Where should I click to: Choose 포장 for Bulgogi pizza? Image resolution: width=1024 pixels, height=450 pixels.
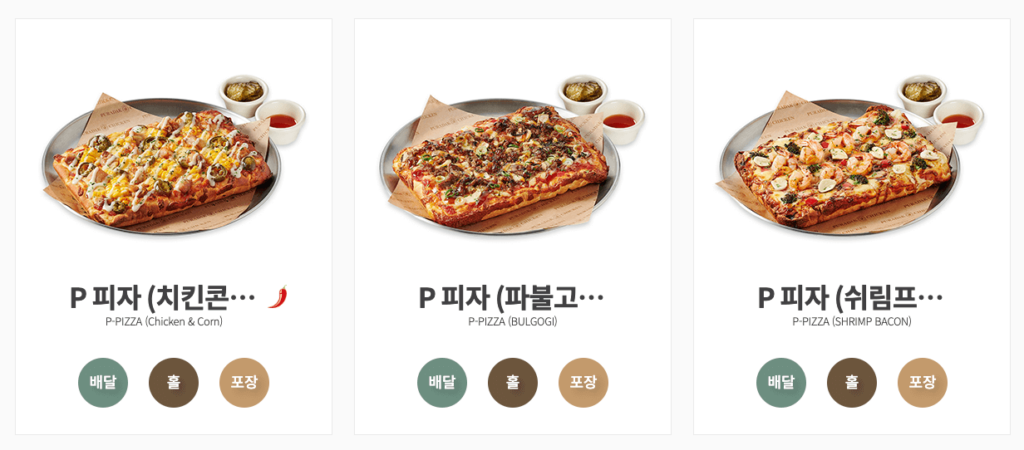click(x=583, y=383)
